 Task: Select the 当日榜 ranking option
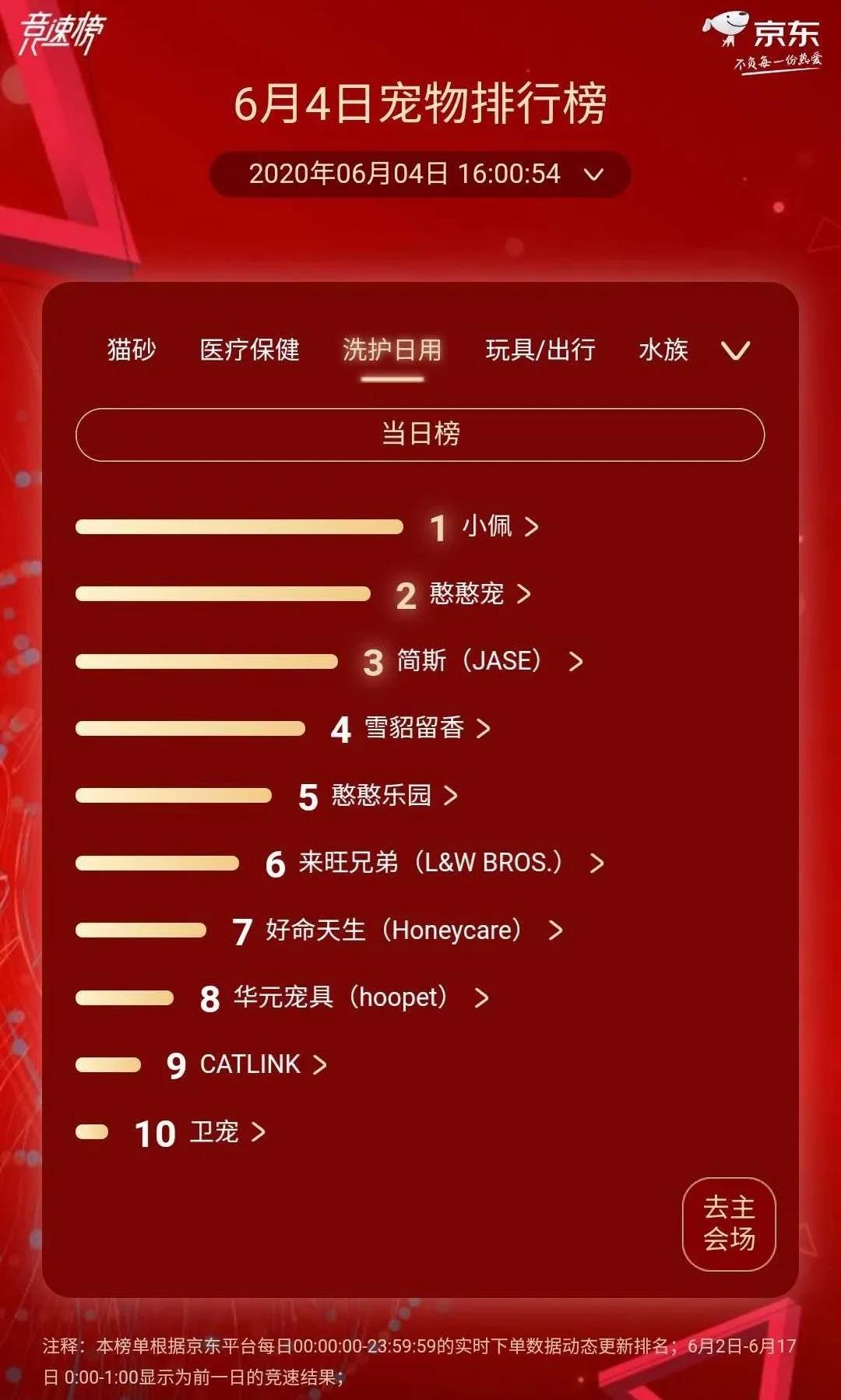[420, 434]
